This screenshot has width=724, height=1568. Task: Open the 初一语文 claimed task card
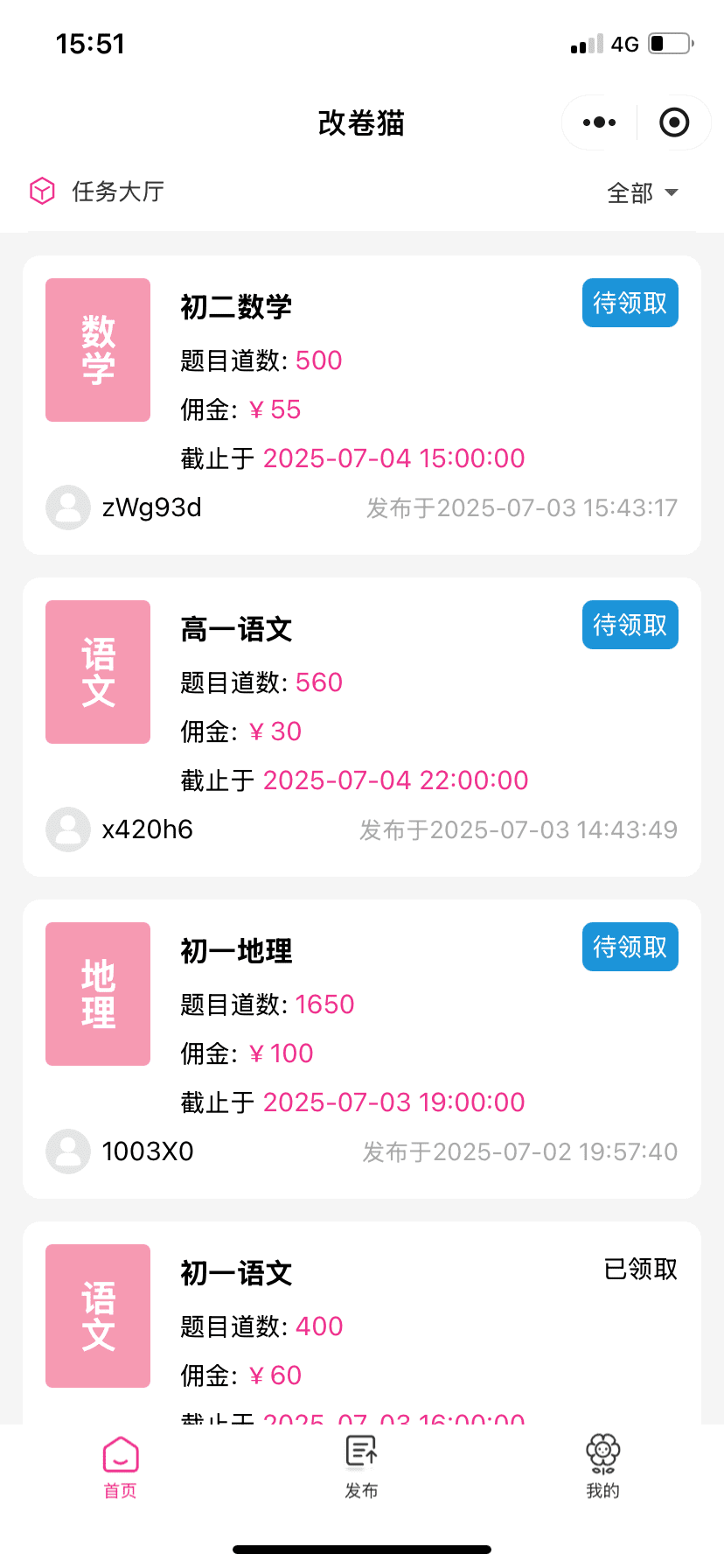pos(361,1312)
